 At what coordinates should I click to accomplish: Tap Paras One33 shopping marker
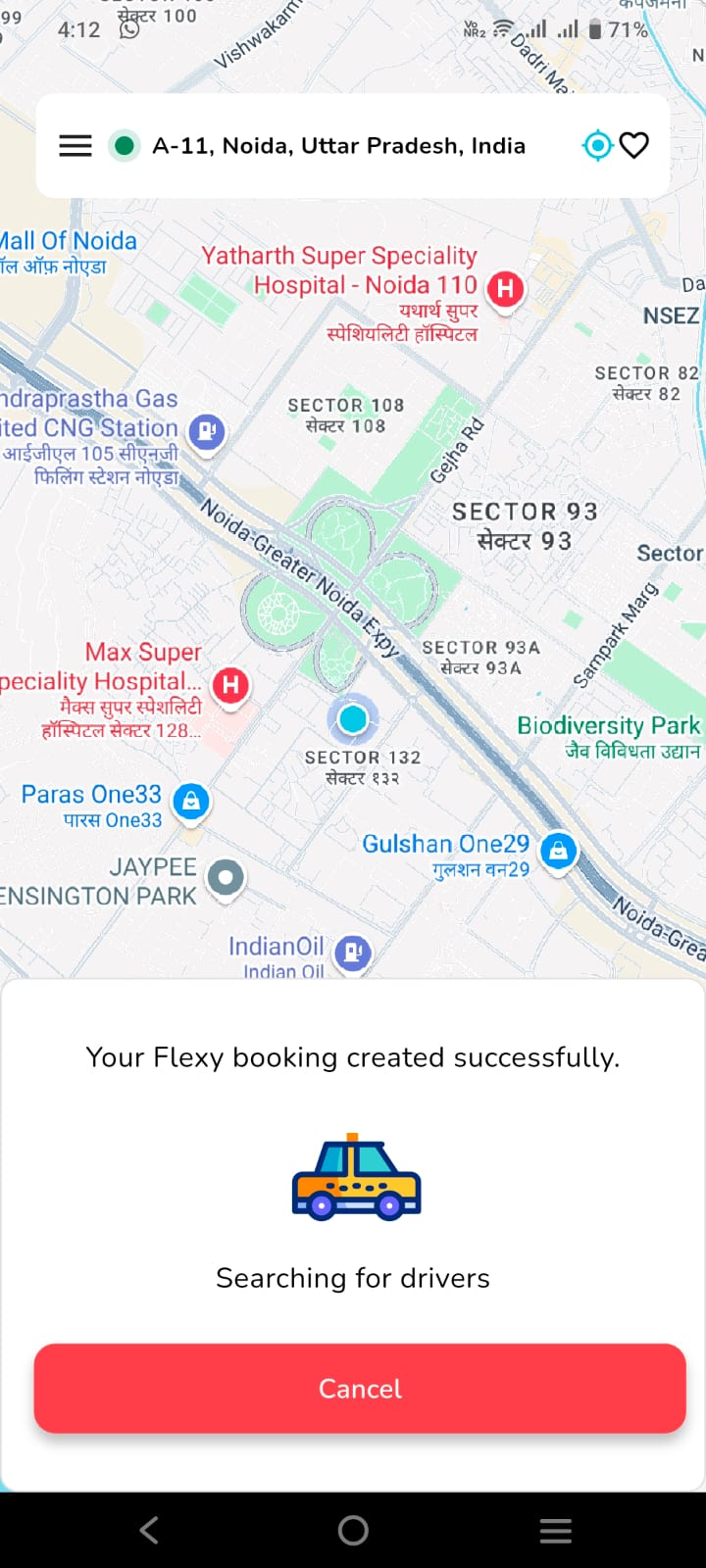[x=191, y=802]
